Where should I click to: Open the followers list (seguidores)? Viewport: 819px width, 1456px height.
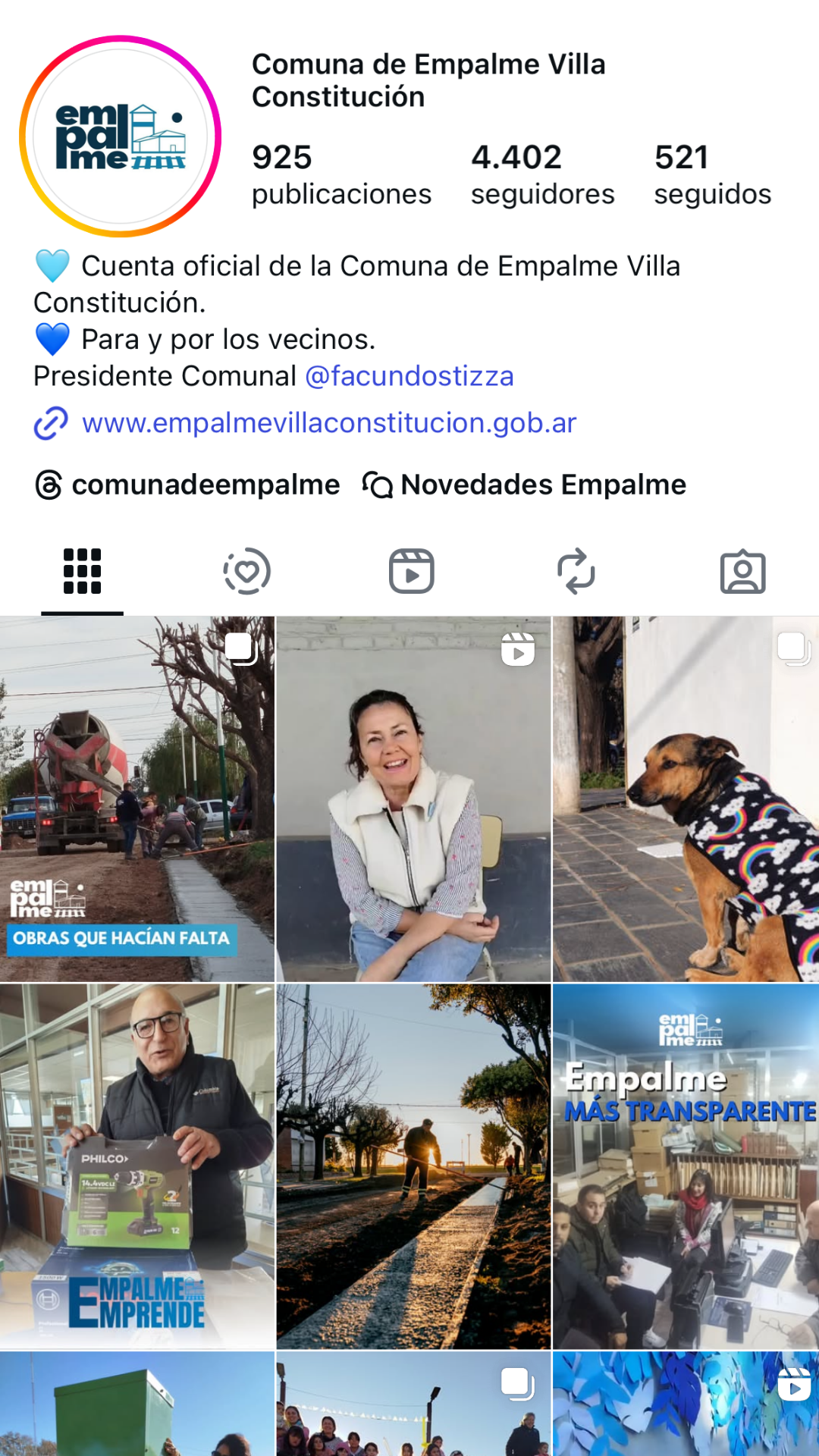[542, 175]
